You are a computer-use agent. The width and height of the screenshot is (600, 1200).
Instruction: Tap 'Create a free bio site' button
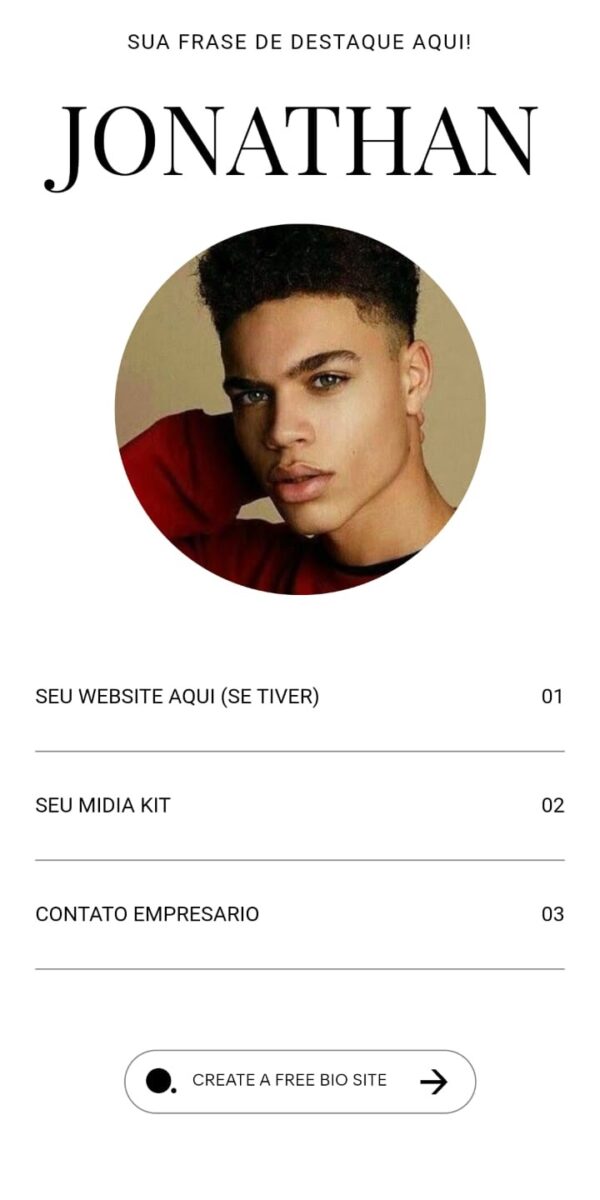[x=299, y=1081]
